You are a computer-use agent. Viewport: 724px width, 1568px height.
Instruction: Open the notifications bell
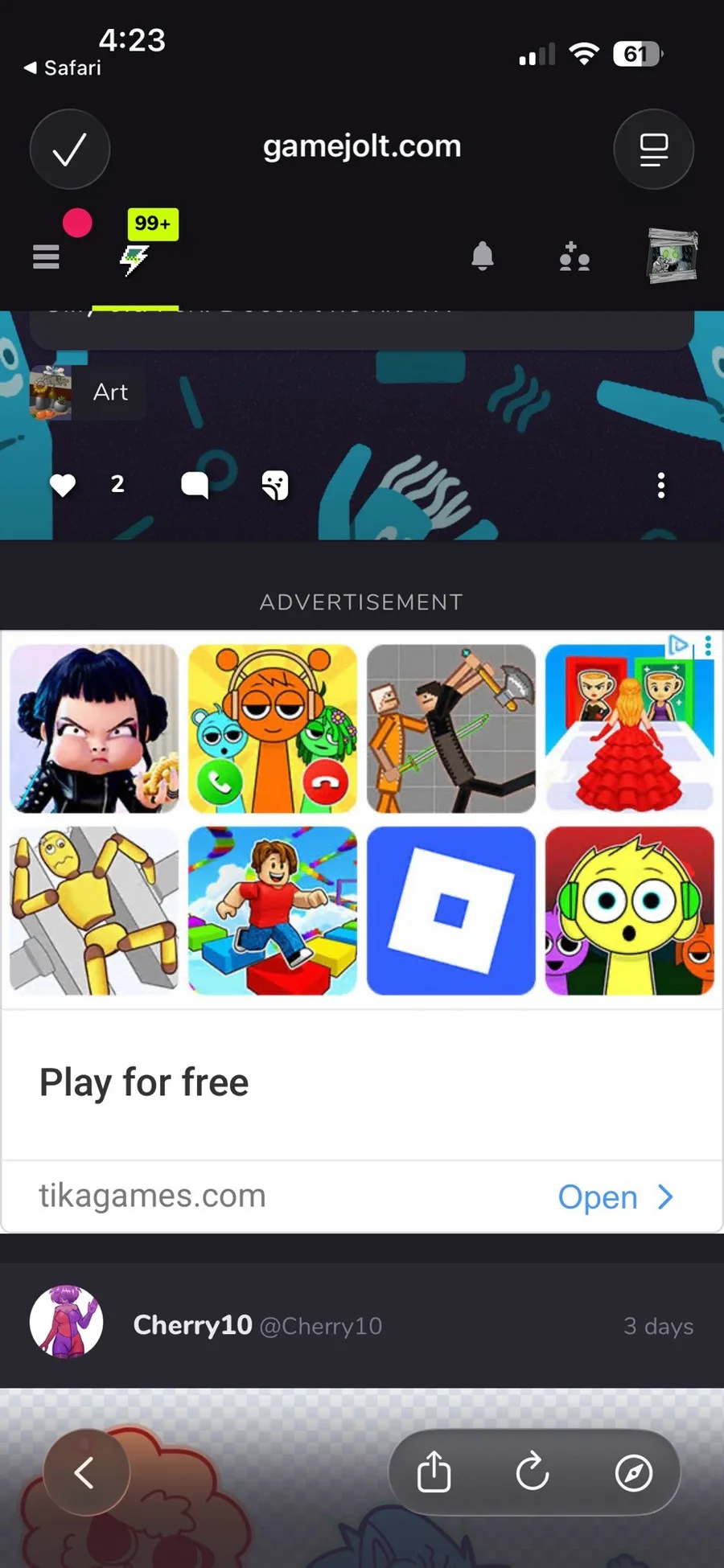[482, 257]
